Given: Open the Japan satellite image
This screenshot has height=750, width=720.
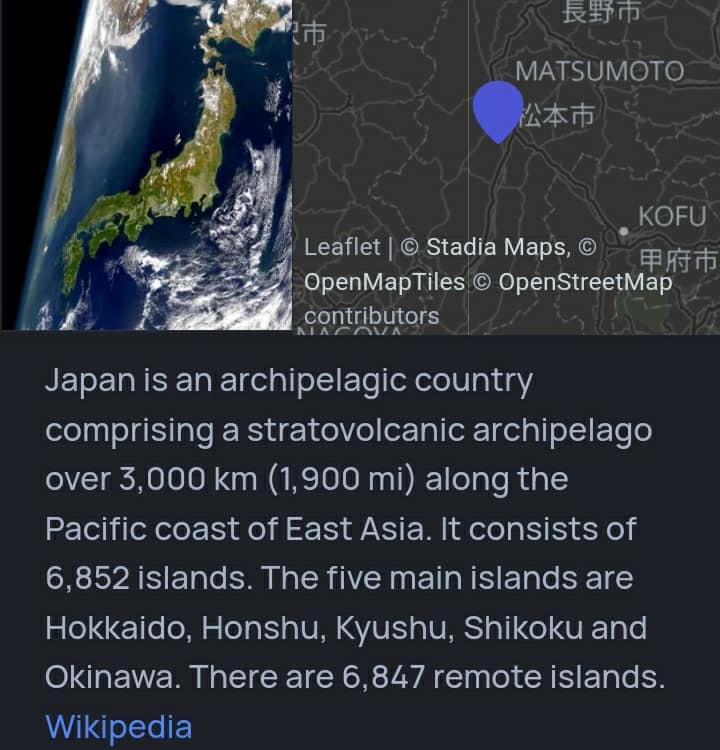Looking at the screenshot, I should [145, 165].
